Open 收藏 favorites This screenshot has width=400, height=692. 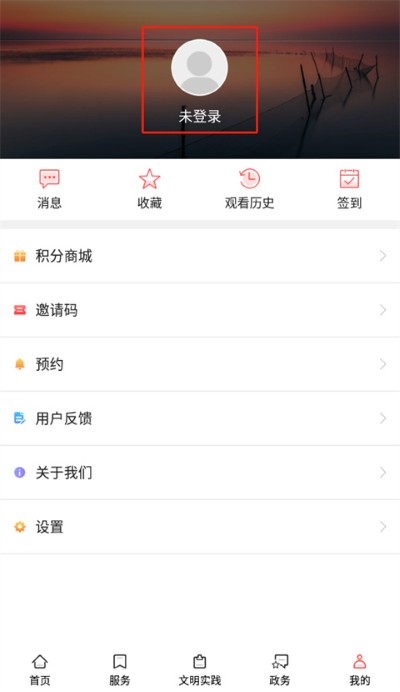pos(150,189)
